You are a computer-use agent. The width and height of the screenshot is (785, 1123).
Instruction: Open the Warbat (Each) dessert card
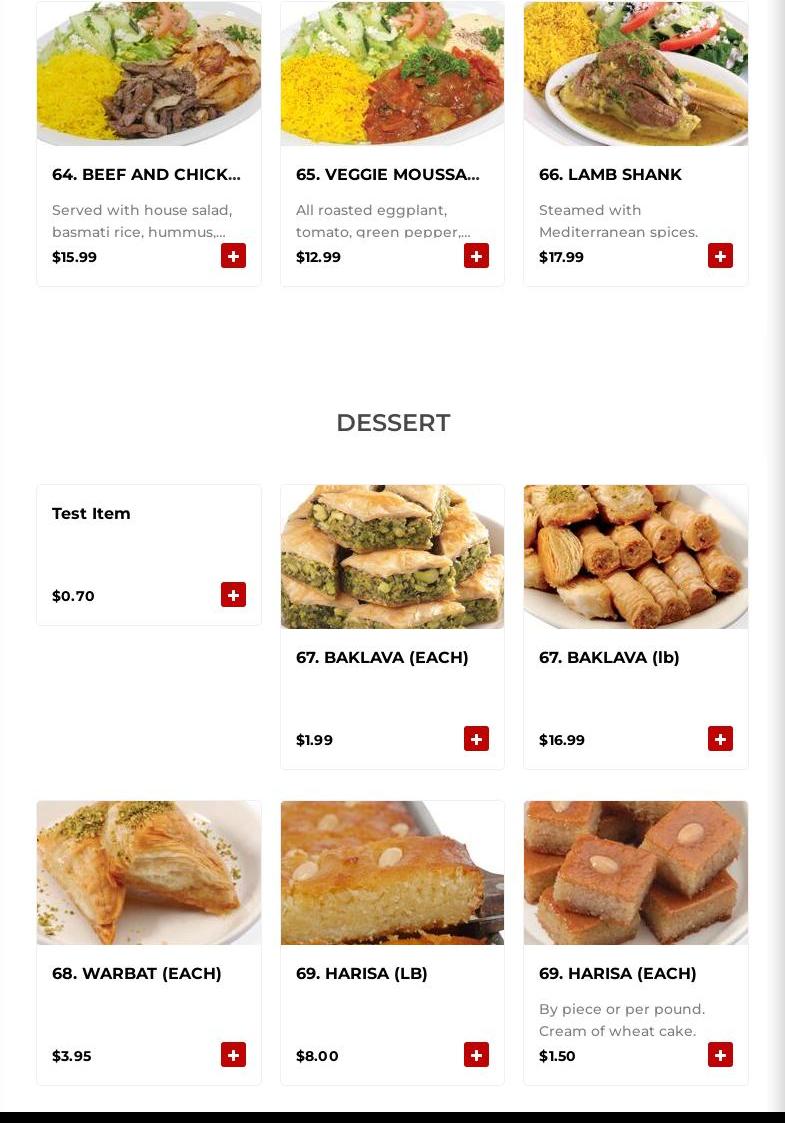point(148,873)
